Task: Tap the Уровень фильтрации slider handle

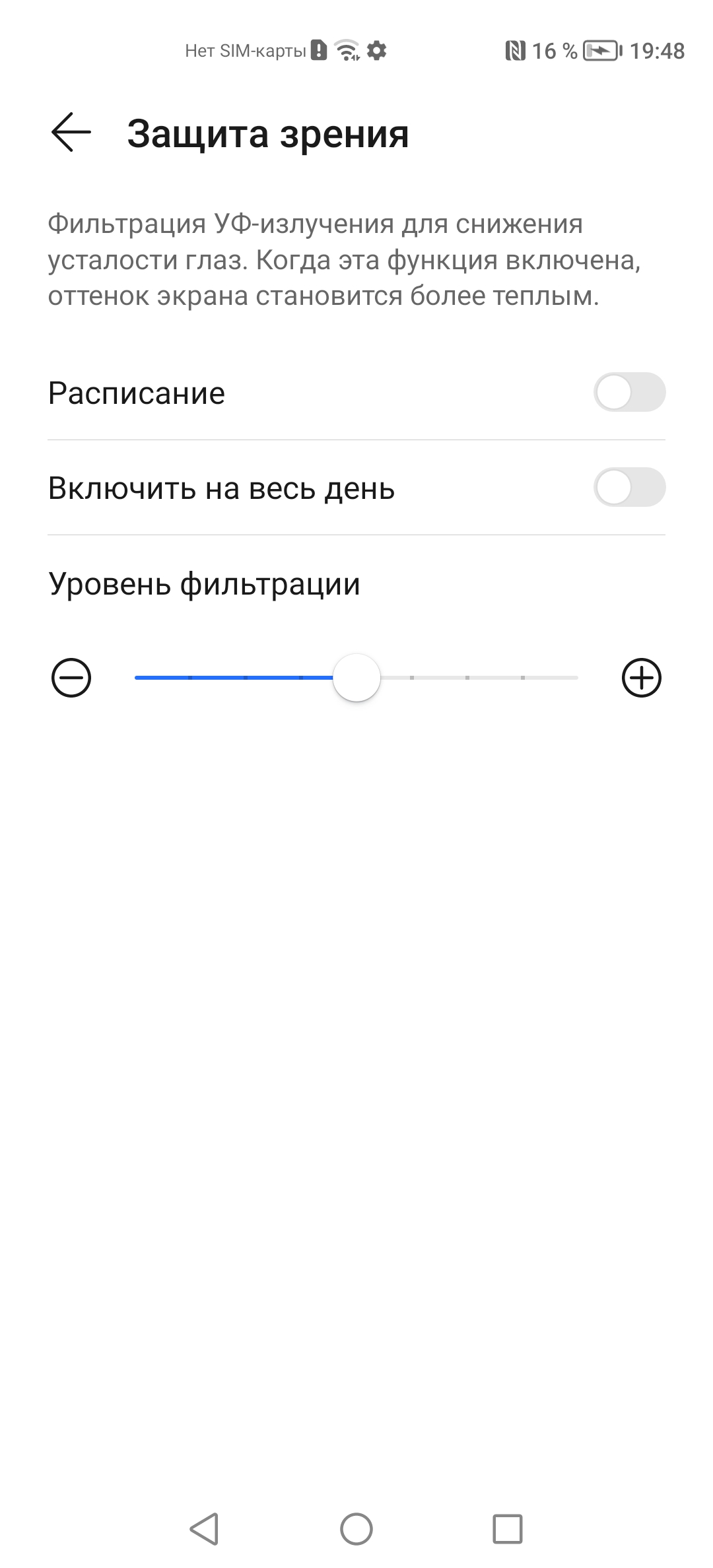Action: pos(356,678)
